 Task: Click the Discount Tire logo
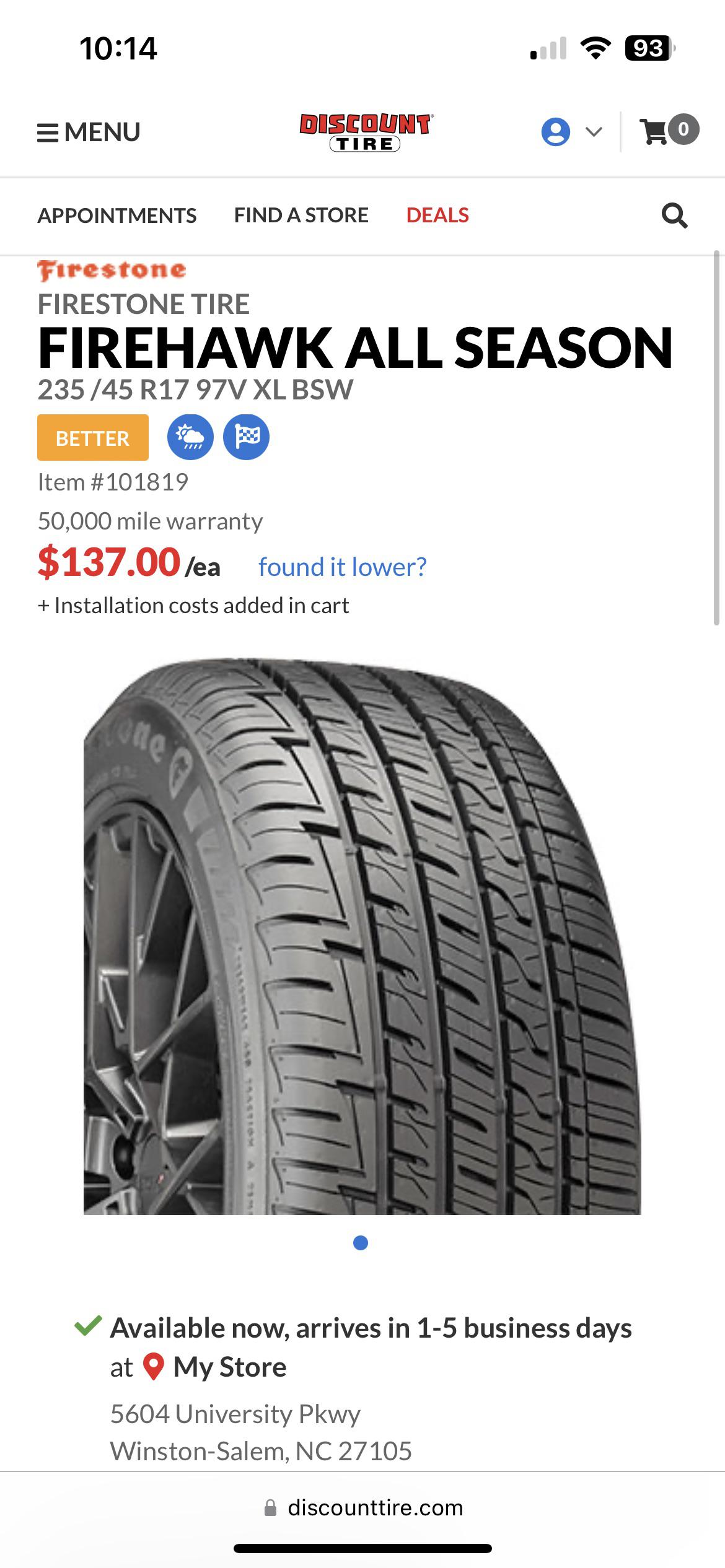click(362, 130)
